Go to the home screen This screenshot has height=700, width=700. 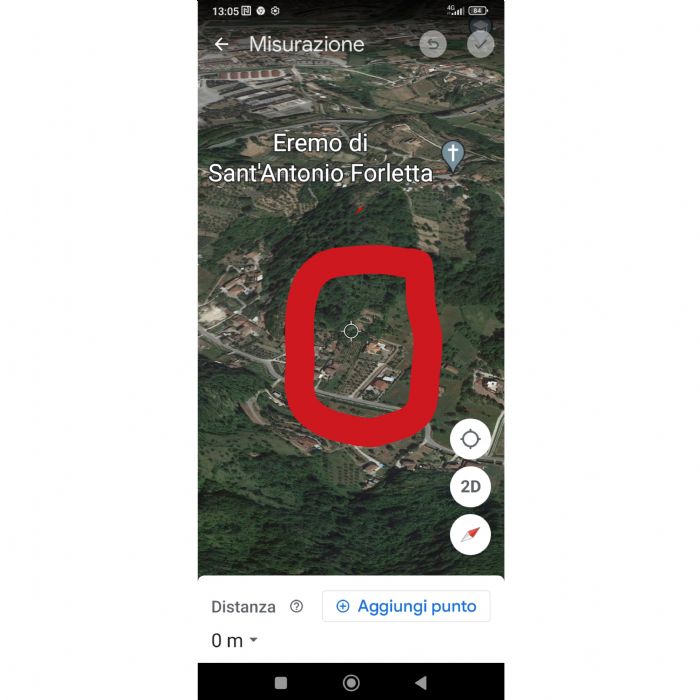351,683
